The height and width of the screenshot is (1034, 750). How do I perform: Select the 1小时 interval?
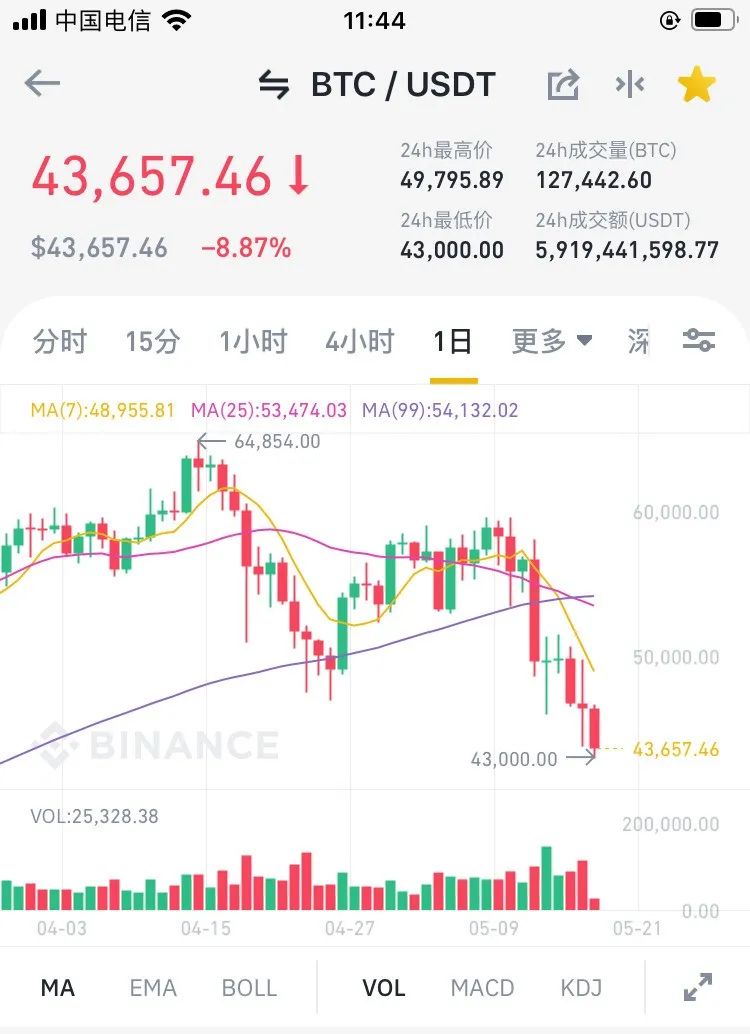click(253, 342)
